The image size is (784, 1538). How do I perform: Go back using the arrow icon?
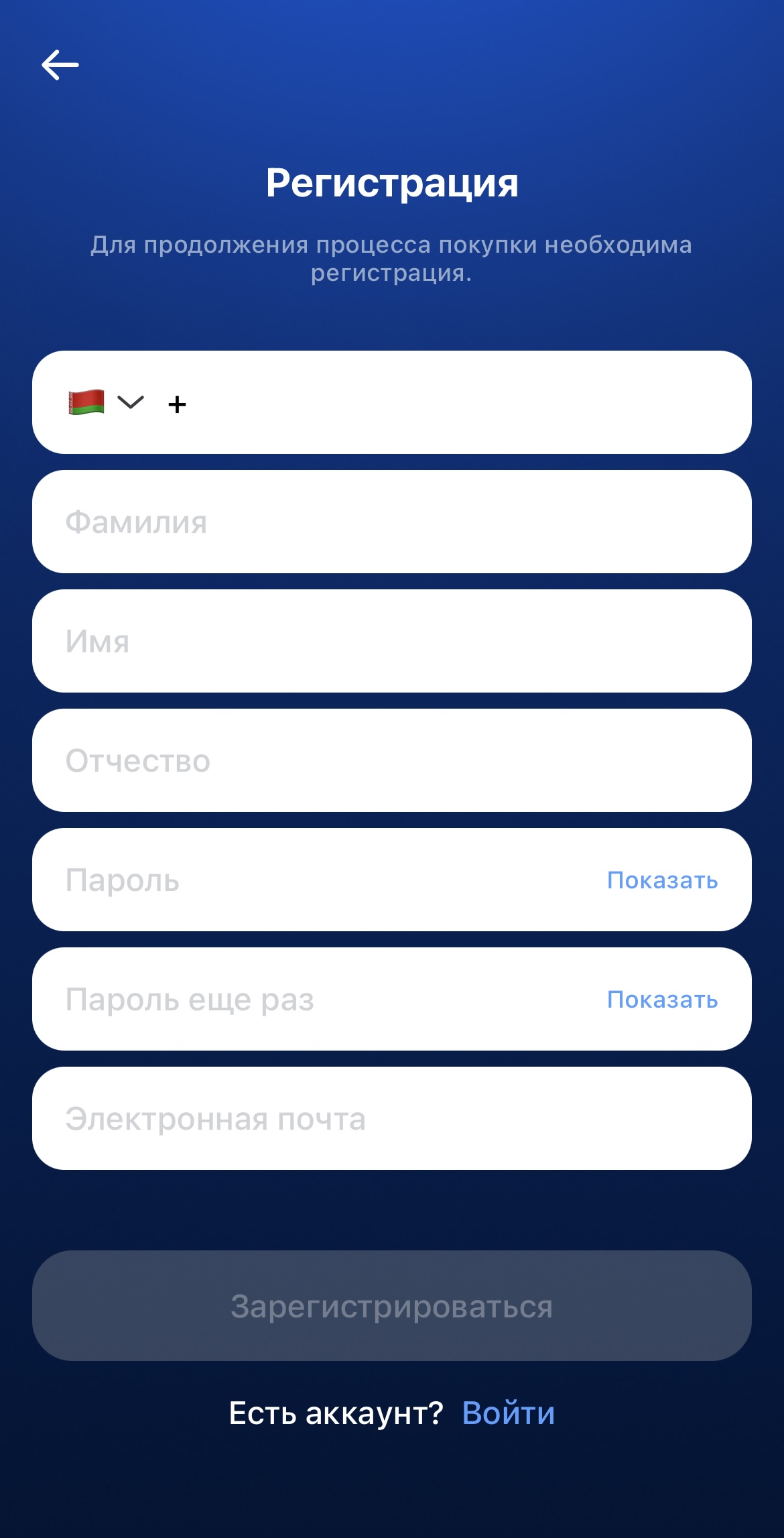point(60,65)
